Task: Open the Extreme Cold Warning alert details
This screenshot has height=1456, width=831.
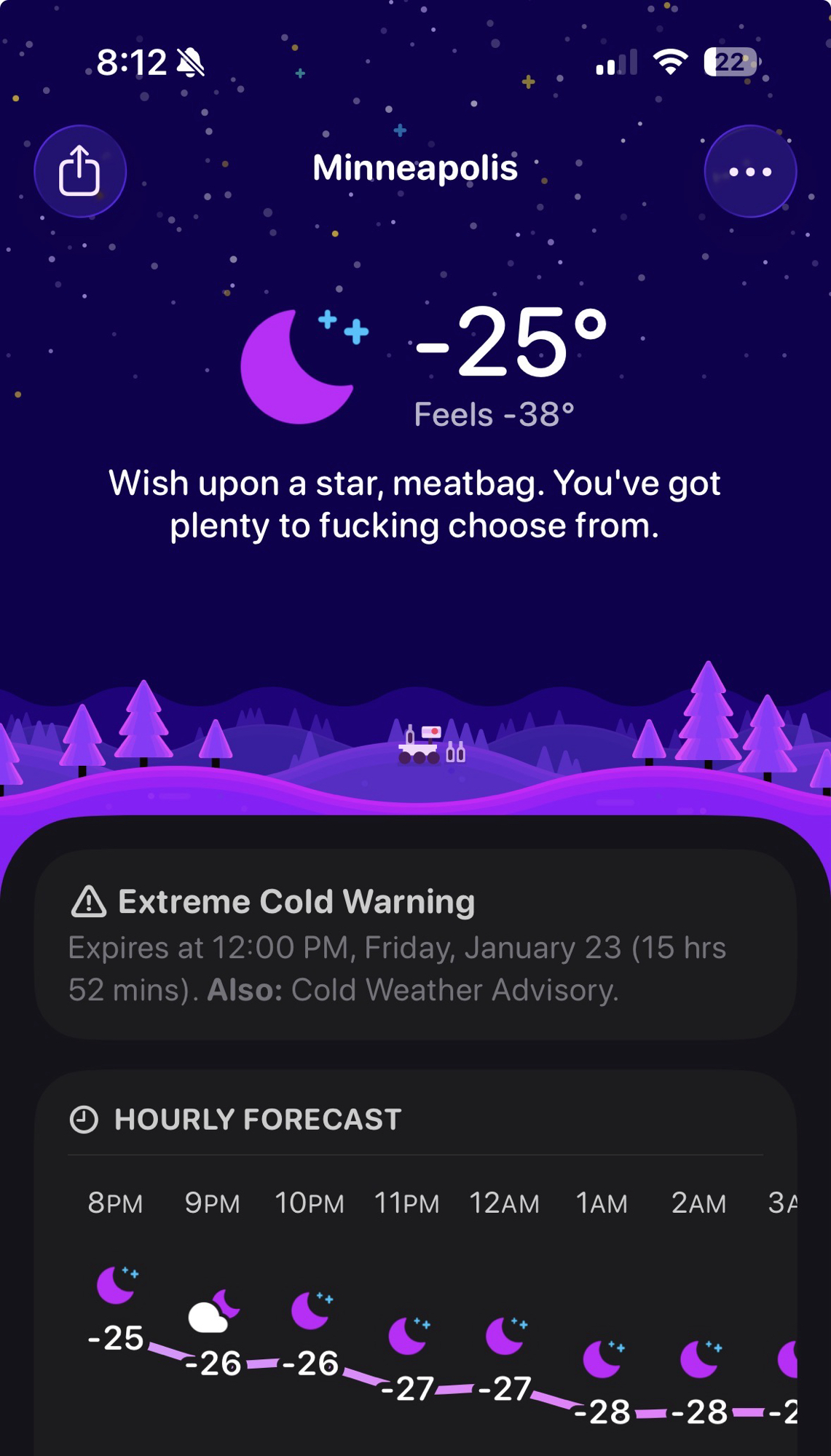Action: click(x=415, y=944)
